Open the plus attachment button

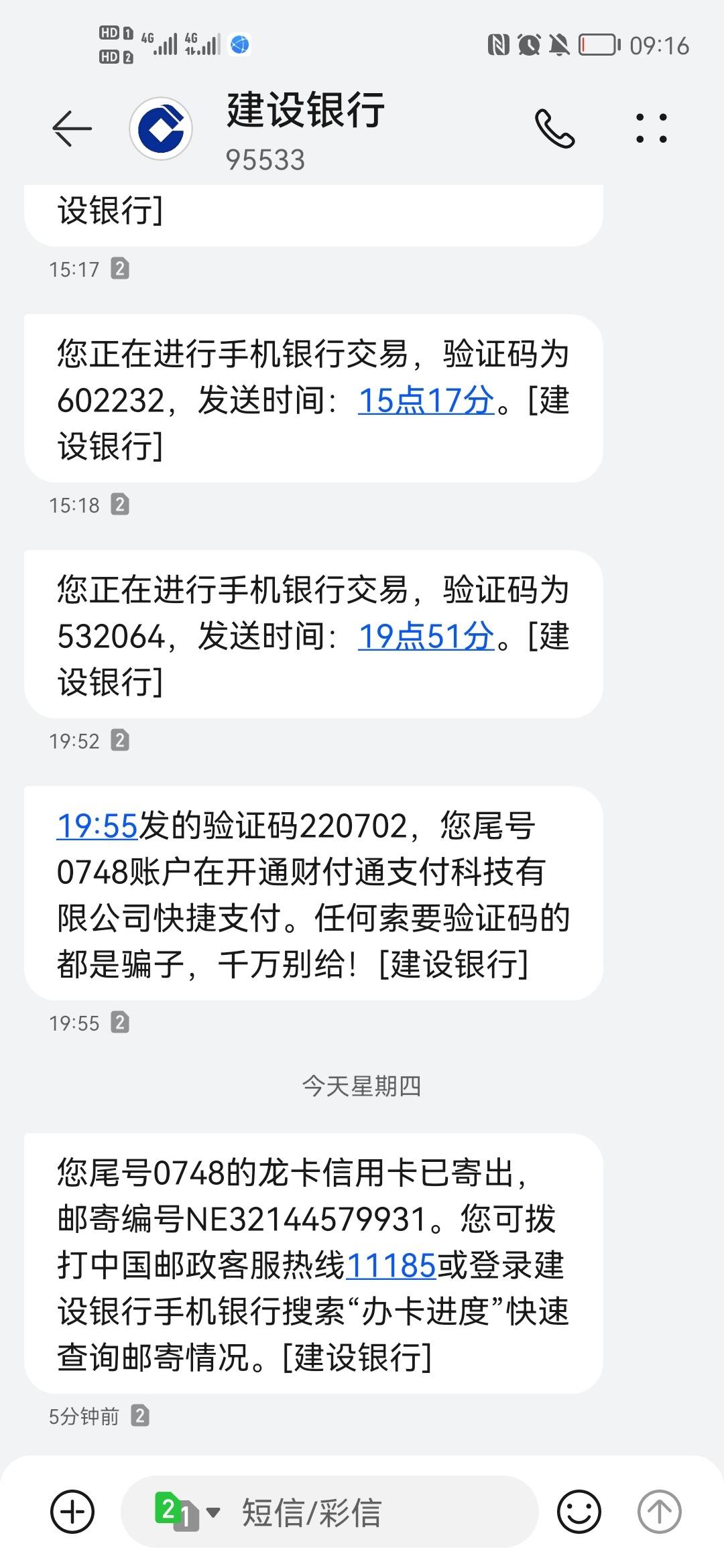tap(72, 1511)
